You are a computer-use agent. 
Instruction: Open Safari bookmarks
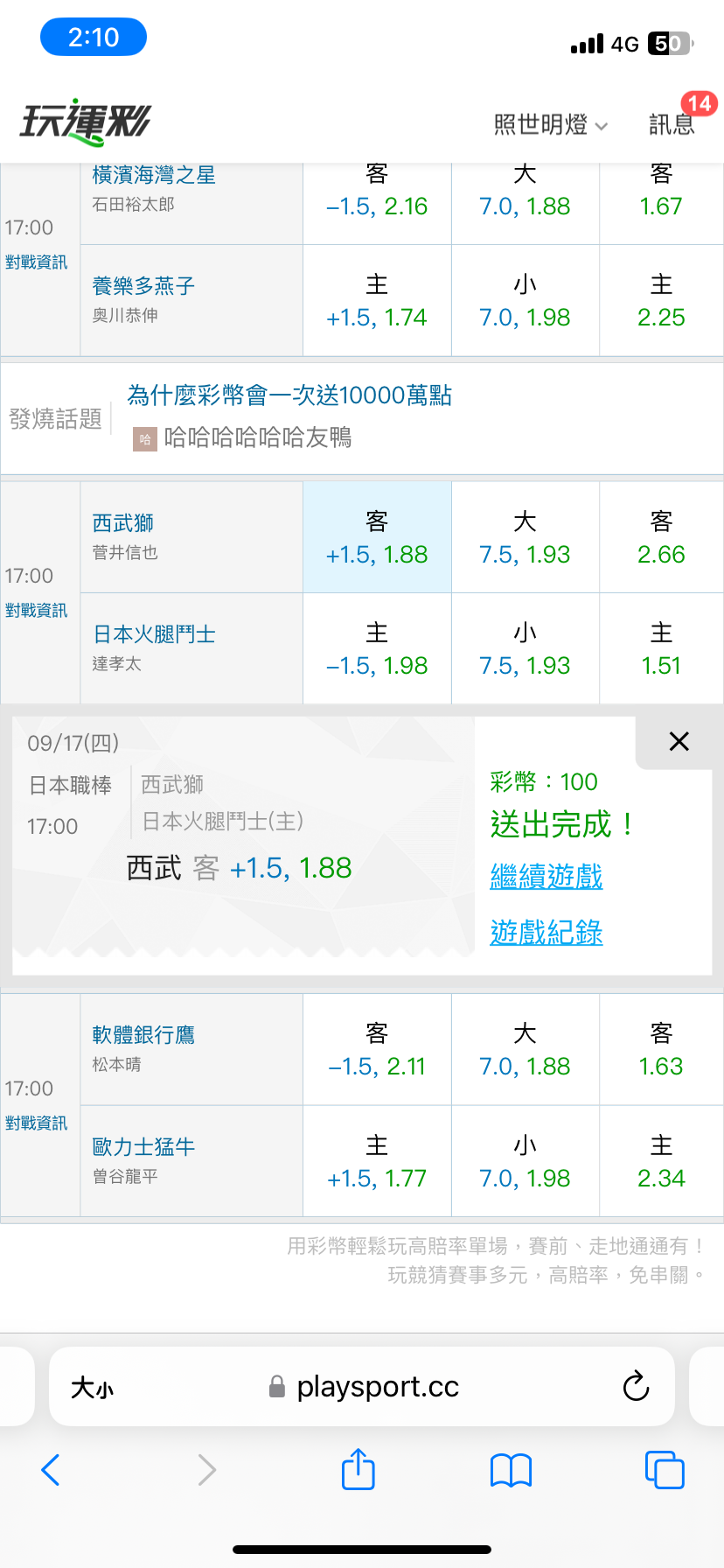pos(512,1470)
